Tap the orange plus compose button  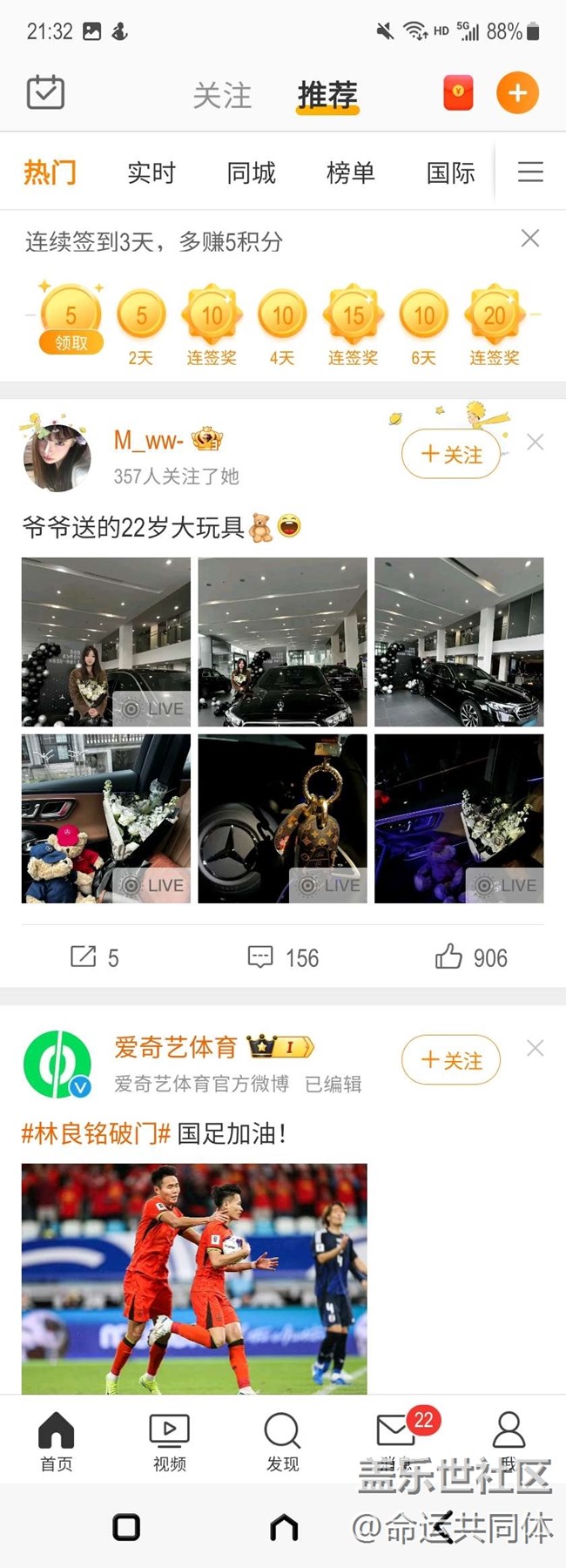pyautogui.click(x=517, y=93)
